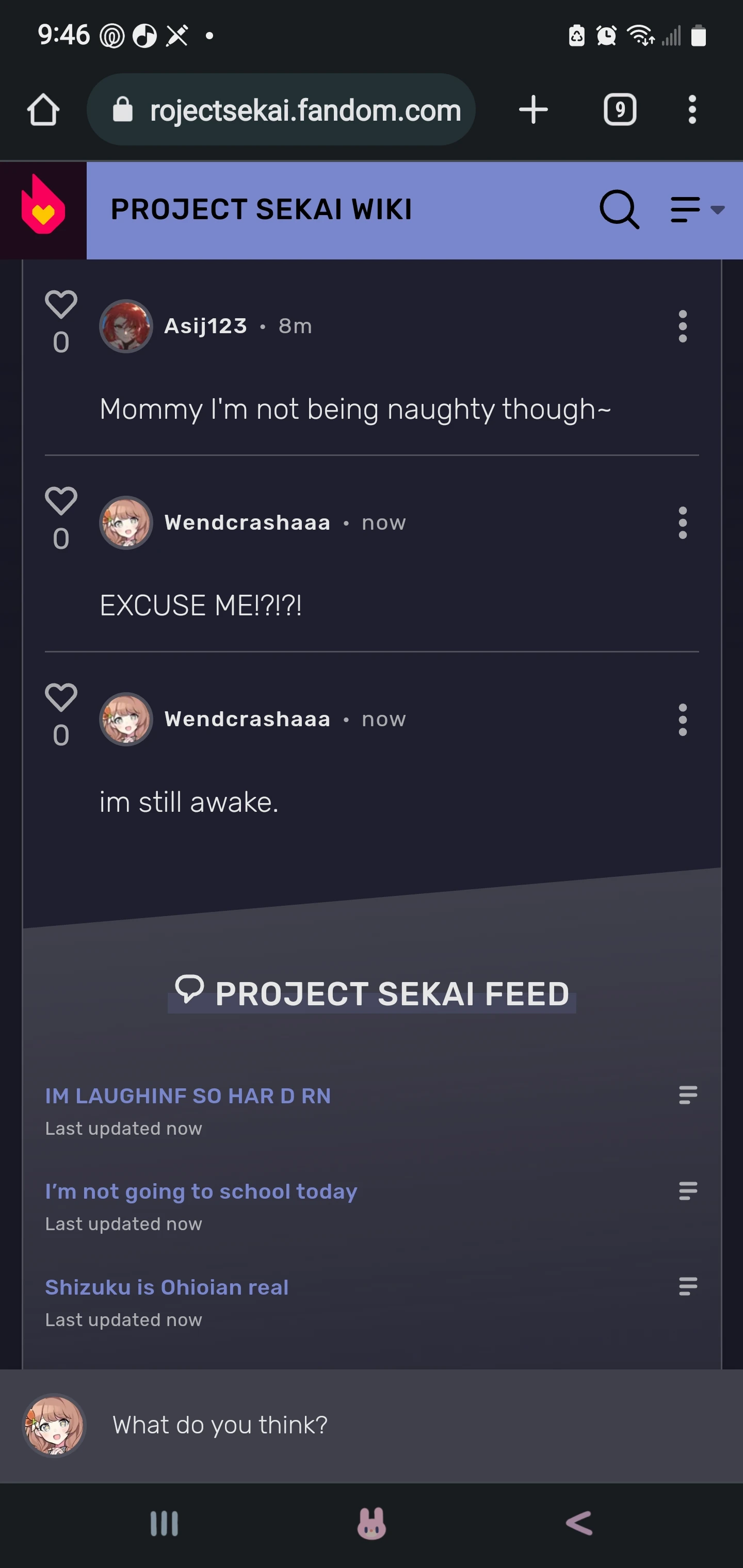Open options for "im still awake." comment
This screenshot has width=743, height=1568.
[x=683, y=720]
